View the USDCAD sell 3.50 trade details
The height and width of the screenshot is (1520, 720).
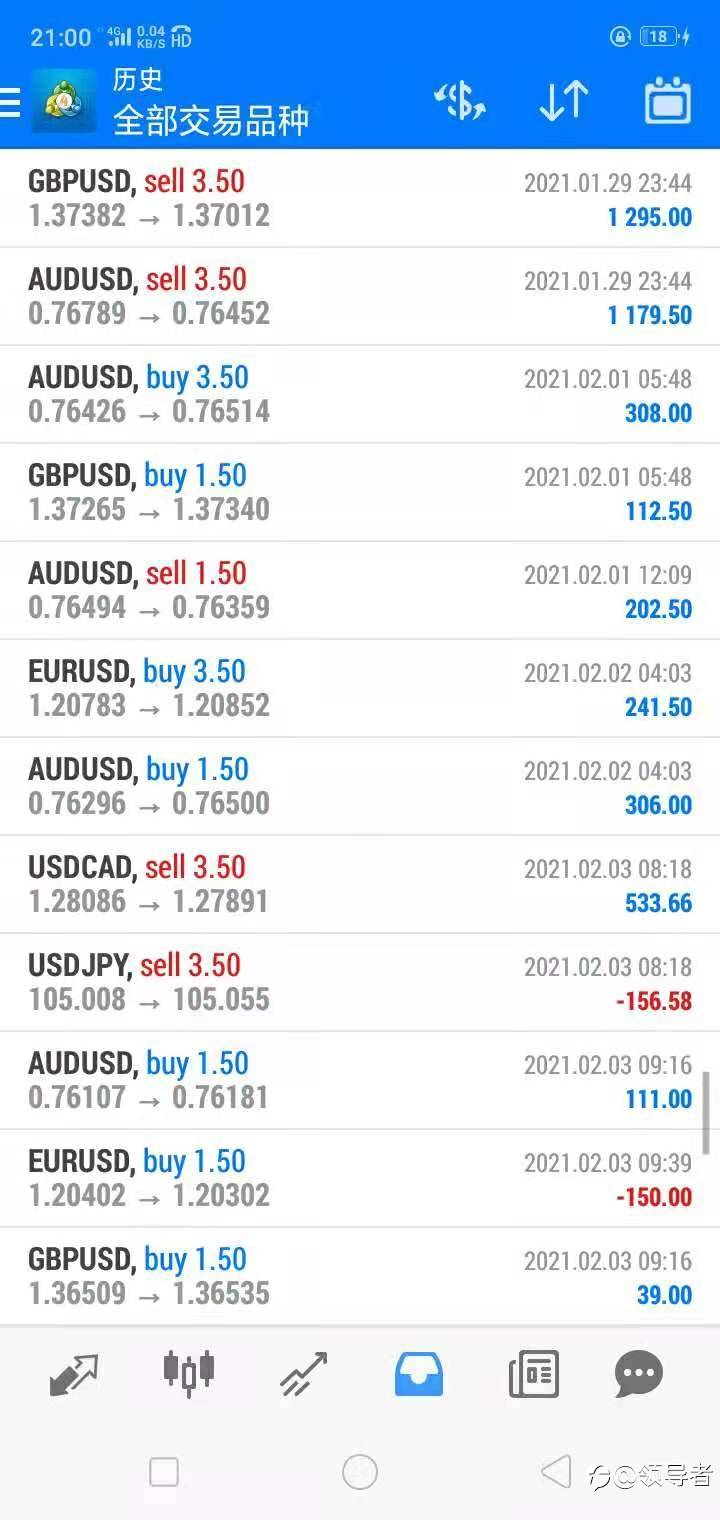tap(360, 884)
